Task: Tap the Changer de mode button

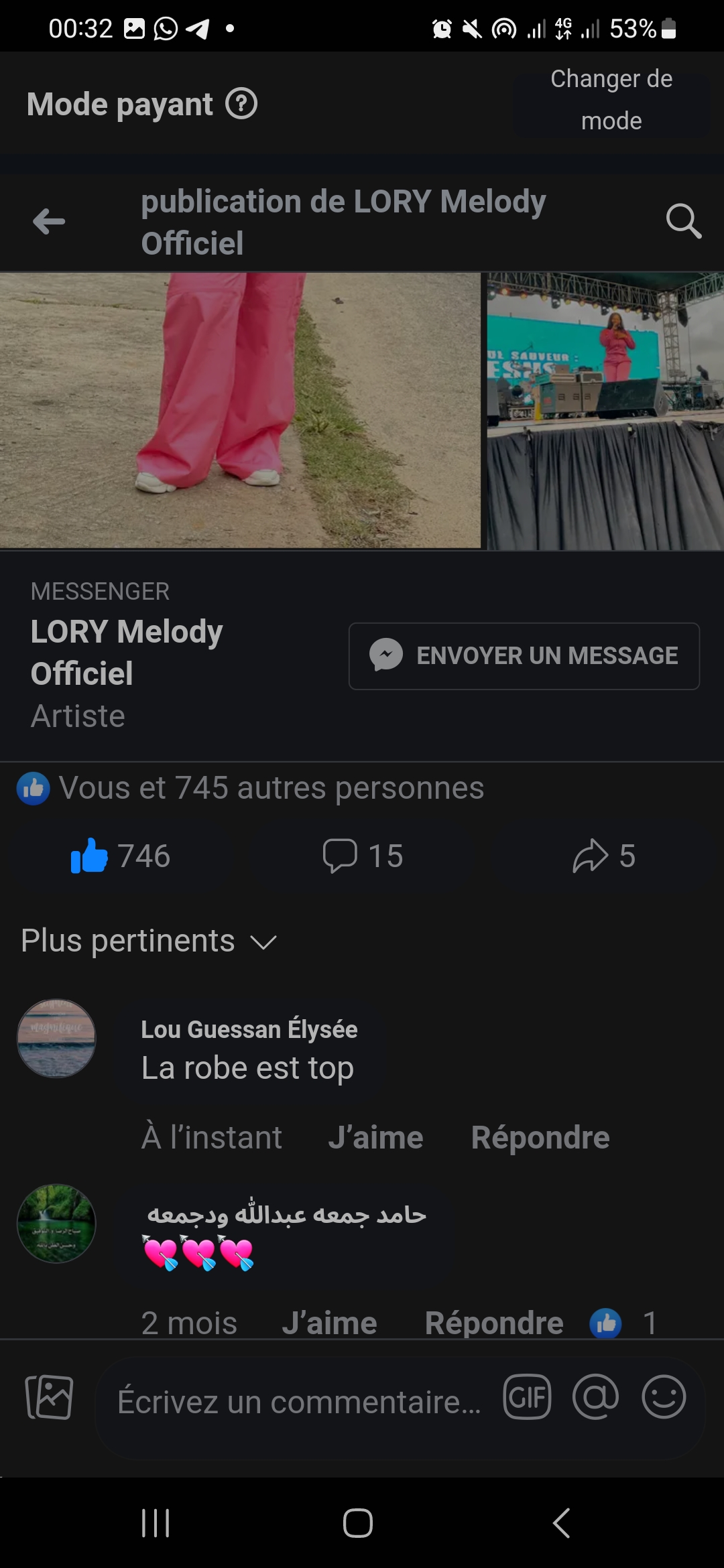Action: coord(611,101)
